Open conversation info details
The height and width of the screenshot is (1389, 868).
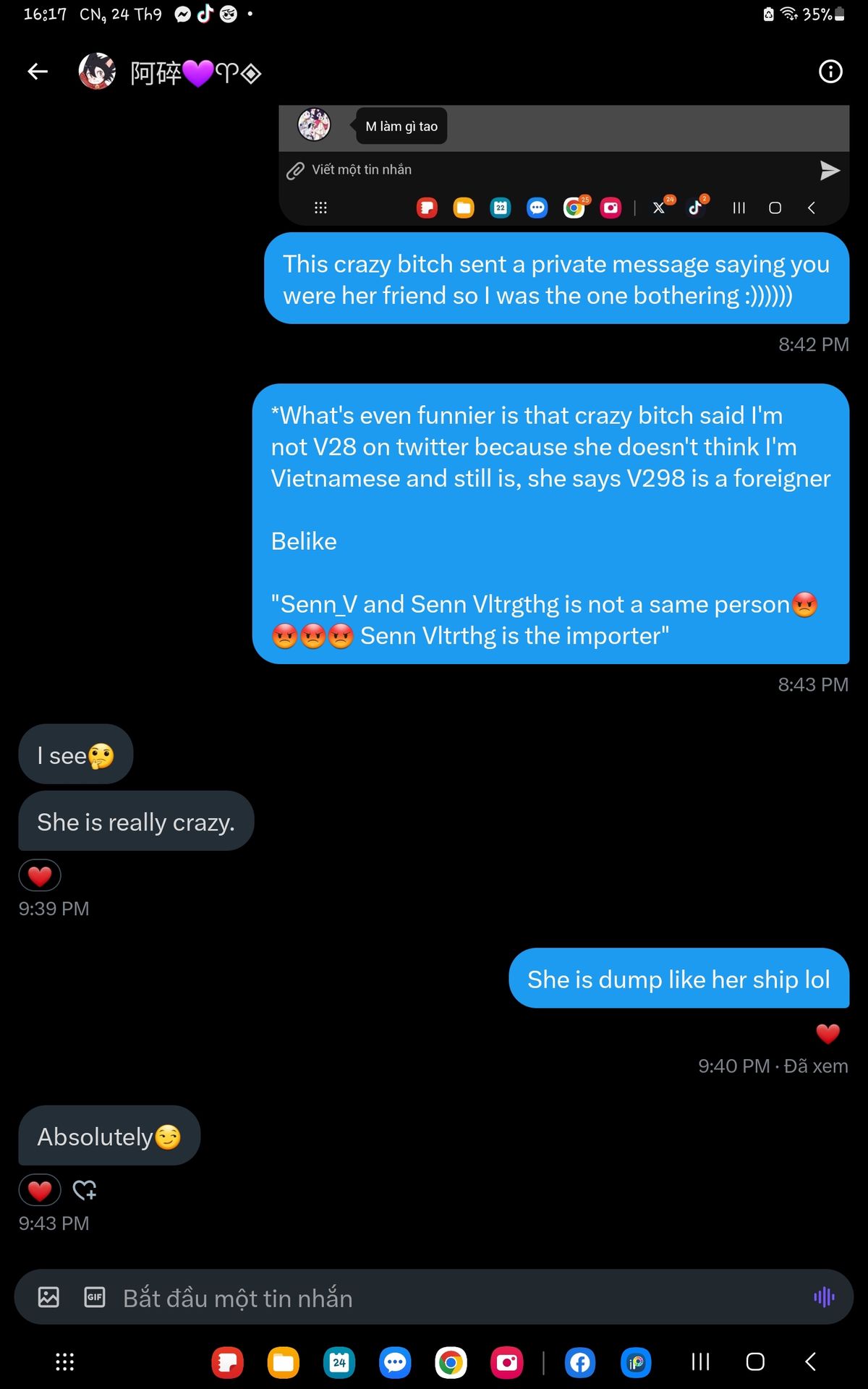click(830, 71)
